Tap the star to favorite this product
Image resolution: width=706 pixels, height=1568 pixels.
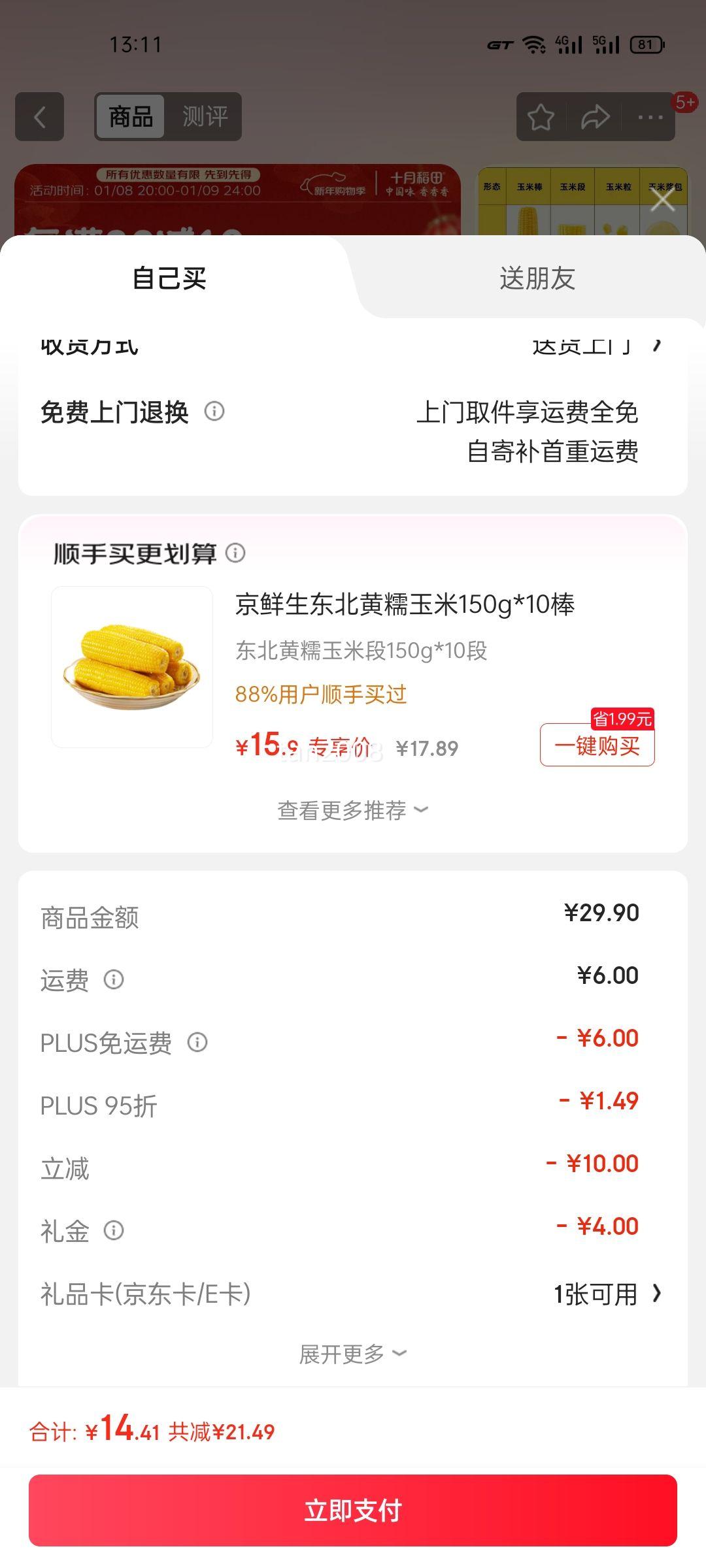pyautogui.click(x=540, y=116)
